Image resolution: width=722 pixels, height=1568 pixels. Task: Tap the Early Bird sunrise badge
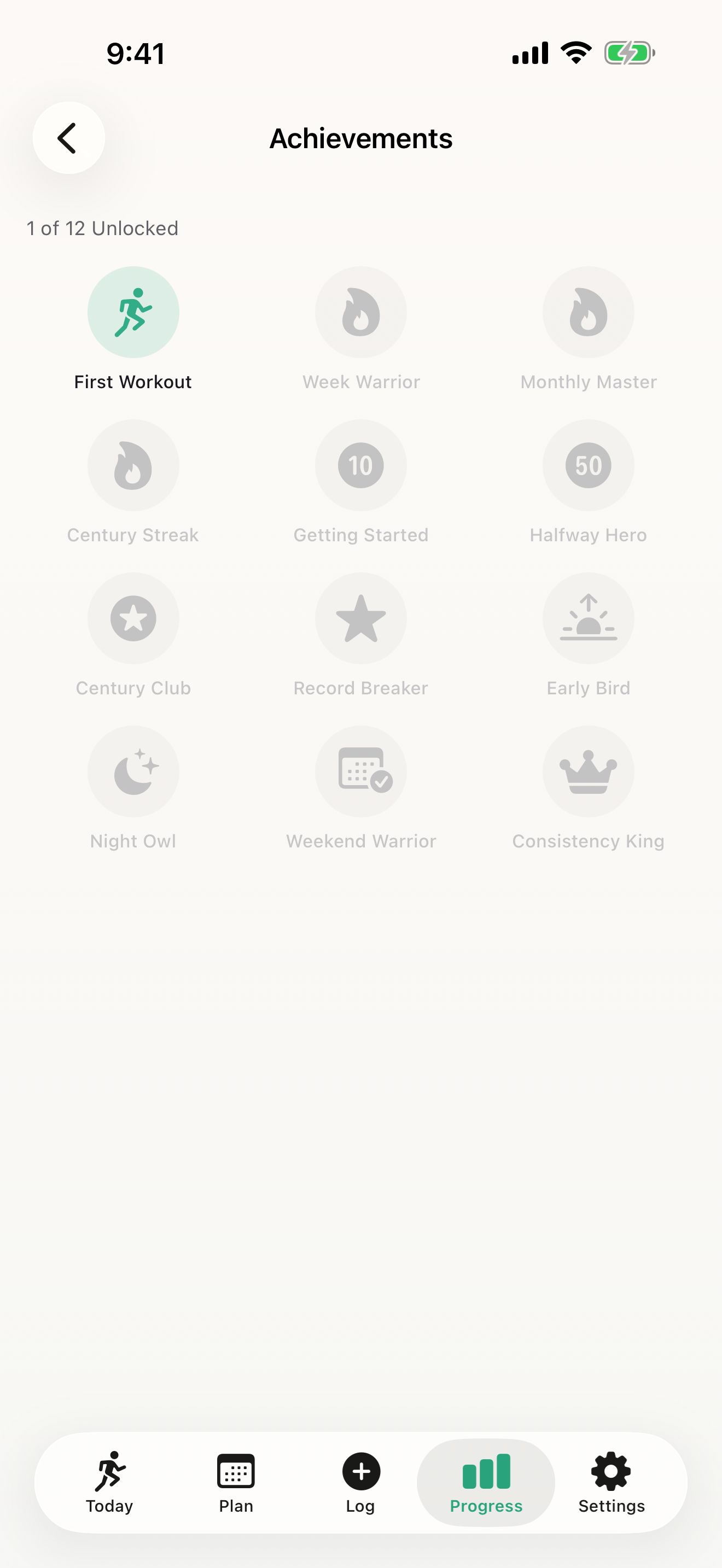pyautogui.click(x=587, y=618)
